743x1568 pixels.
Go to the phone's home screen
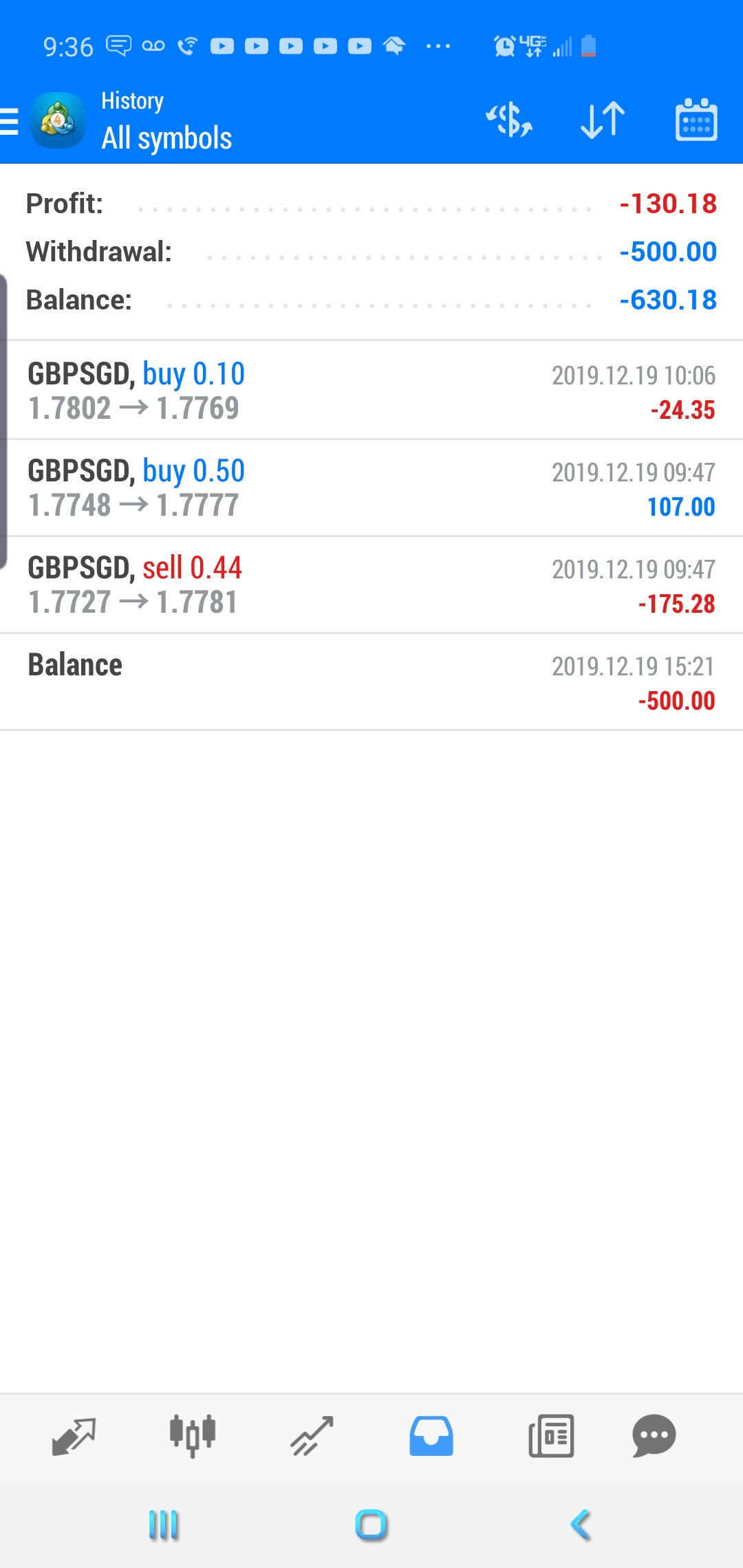pos(371,1525)
